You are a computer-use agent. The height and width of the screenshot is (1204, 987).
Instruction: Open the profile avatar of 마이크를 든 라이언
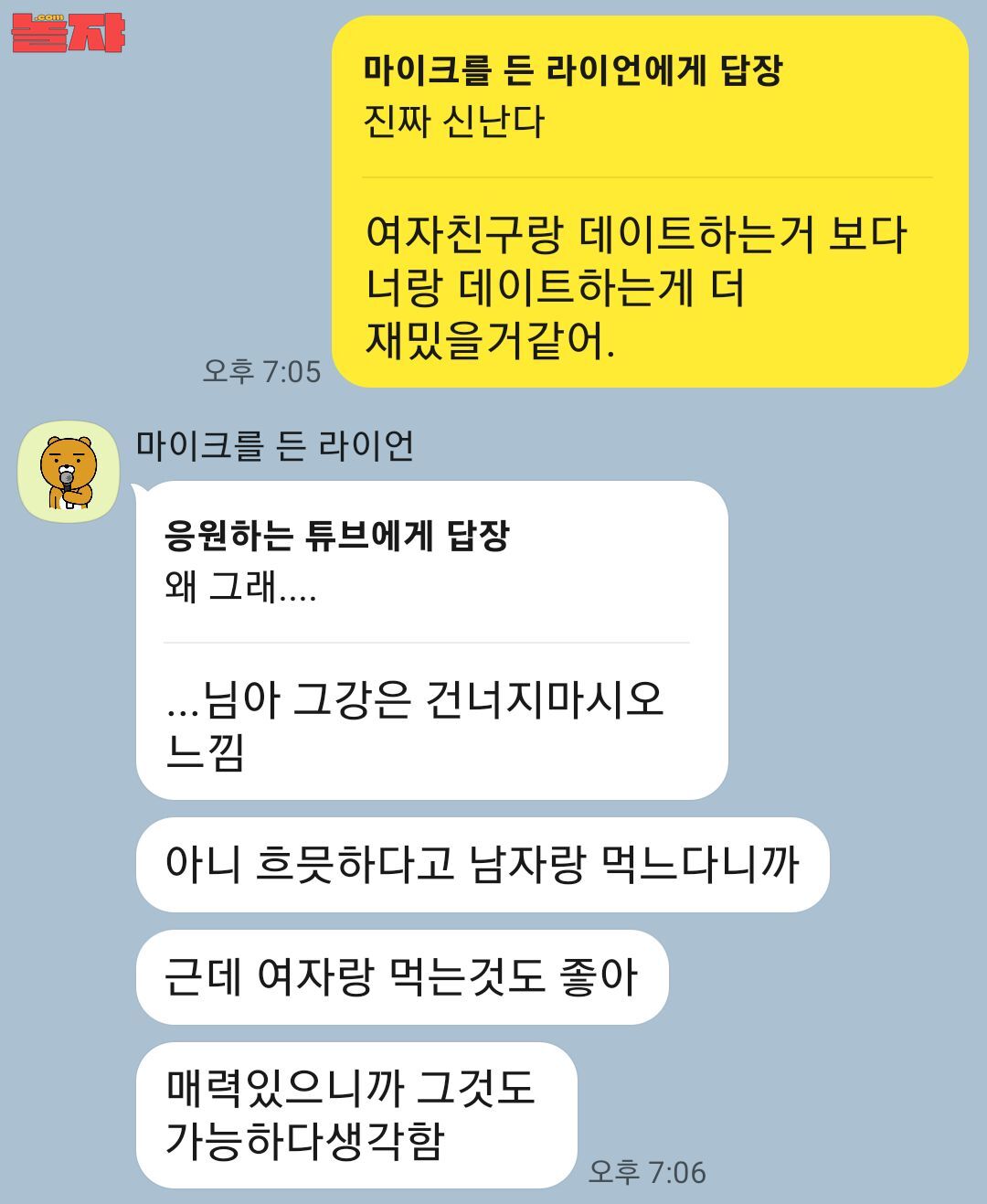click(x=69, y=473)
